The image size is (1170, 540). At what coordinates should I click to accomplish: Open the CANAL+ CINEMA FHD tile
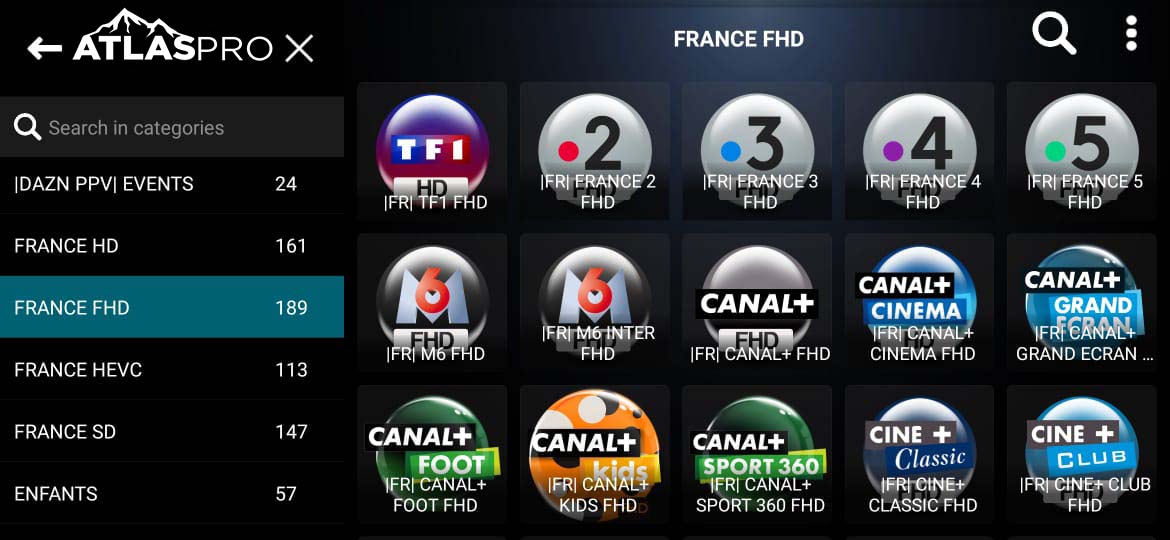pyautogui.click(x=920, y=303)
